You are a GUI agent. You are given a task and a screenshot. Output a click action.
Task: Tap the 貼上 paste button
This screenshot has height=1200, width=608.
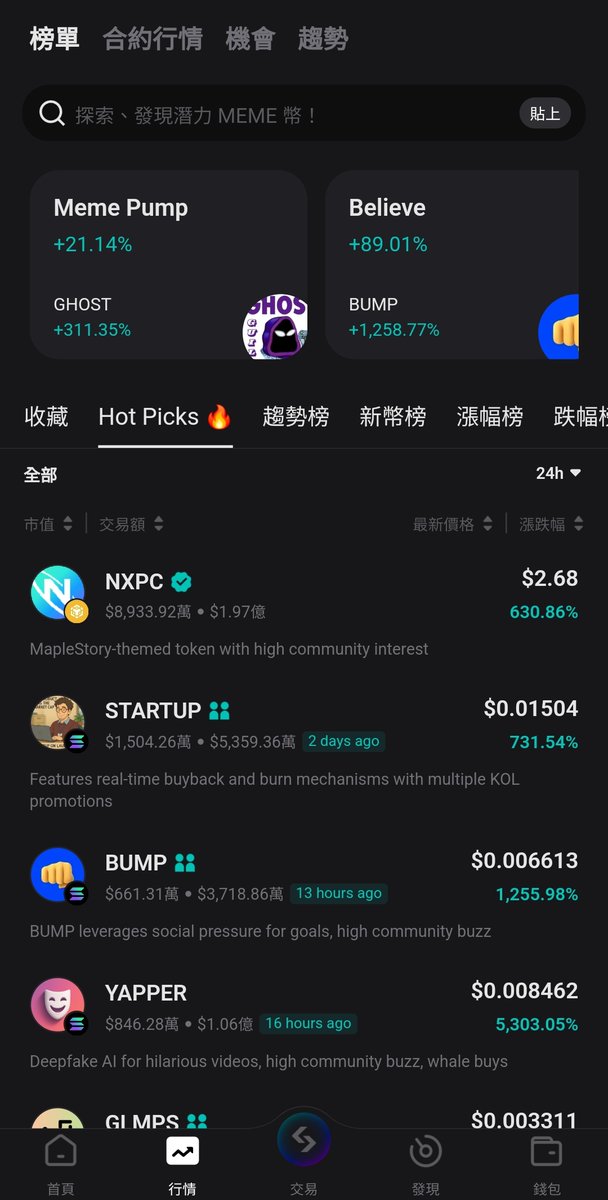(545, 114)
